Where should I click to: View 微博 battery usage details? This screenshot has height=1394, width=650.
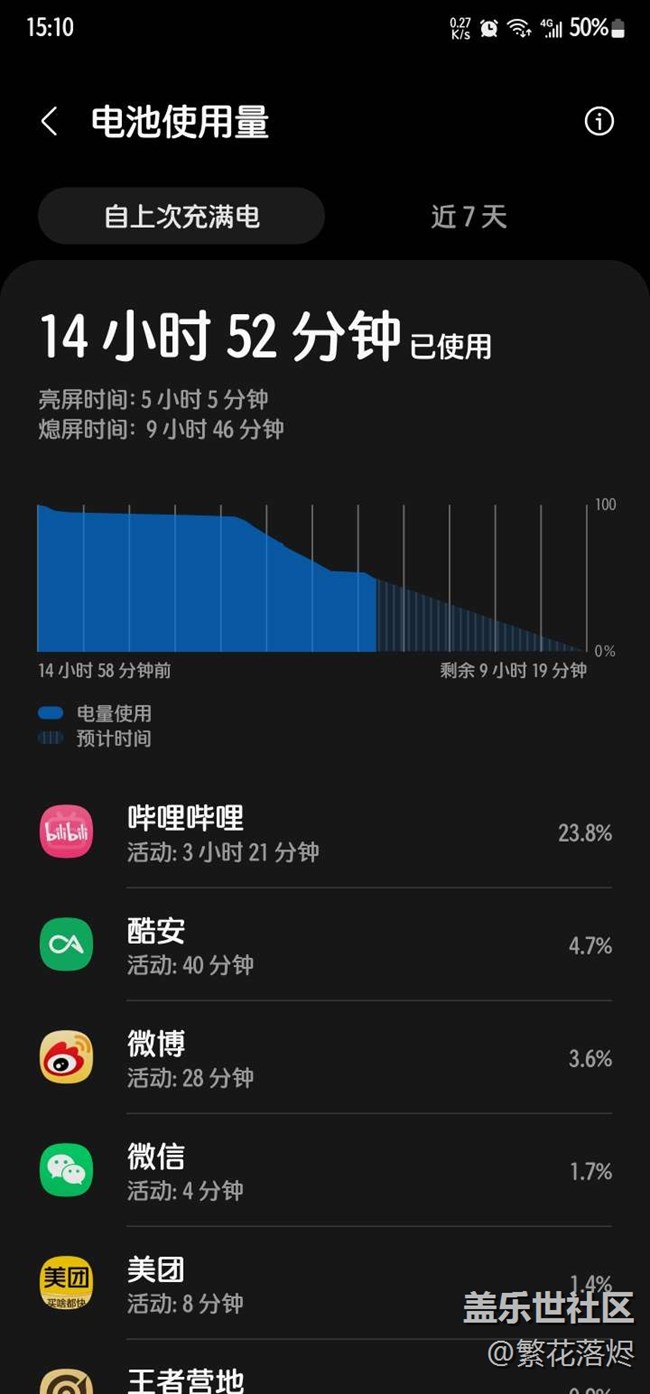(325, 1059)
